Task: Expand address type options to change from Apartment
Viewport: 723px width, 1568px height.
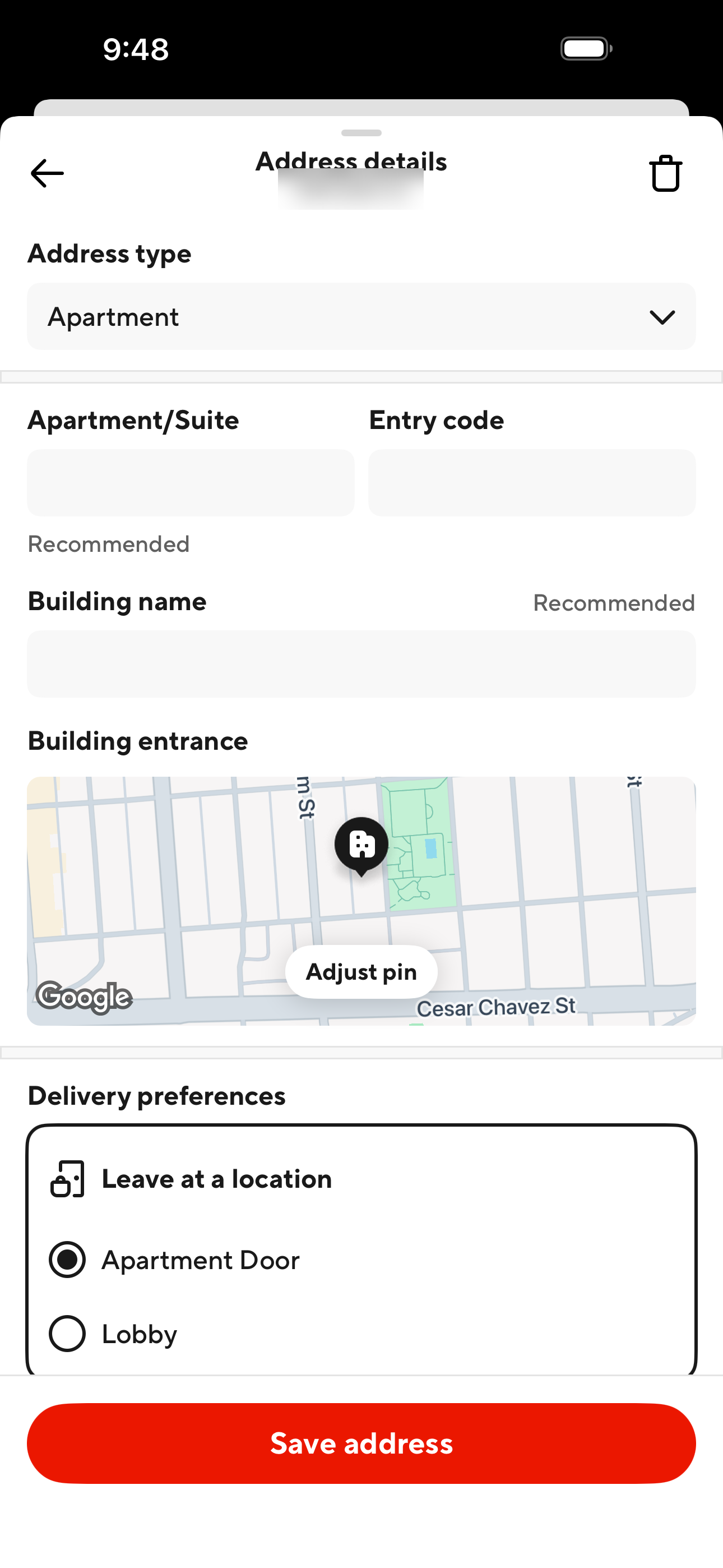Action: 361,316
